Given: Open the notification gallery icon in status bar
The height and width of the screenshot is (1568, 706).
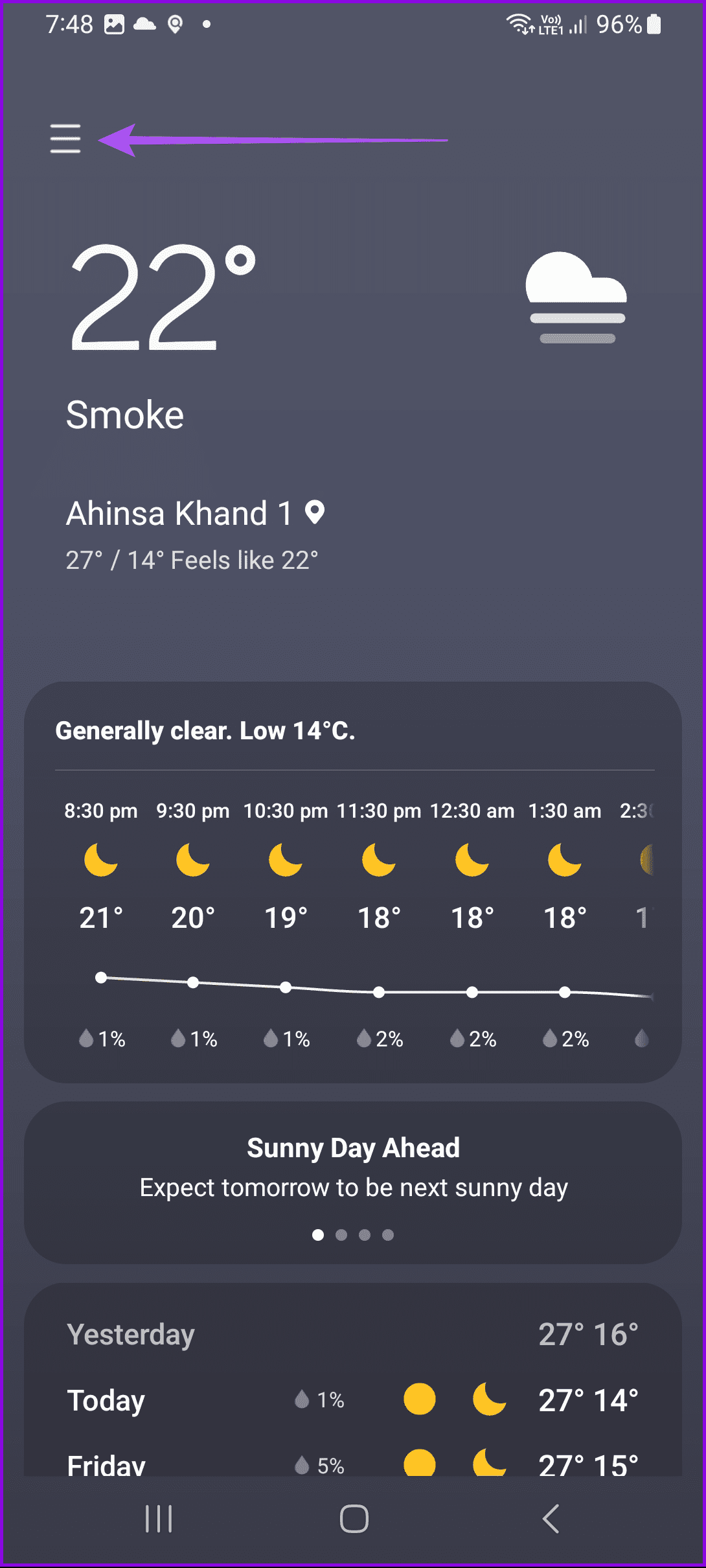Looking at the screenshot, I should [113, 24].
